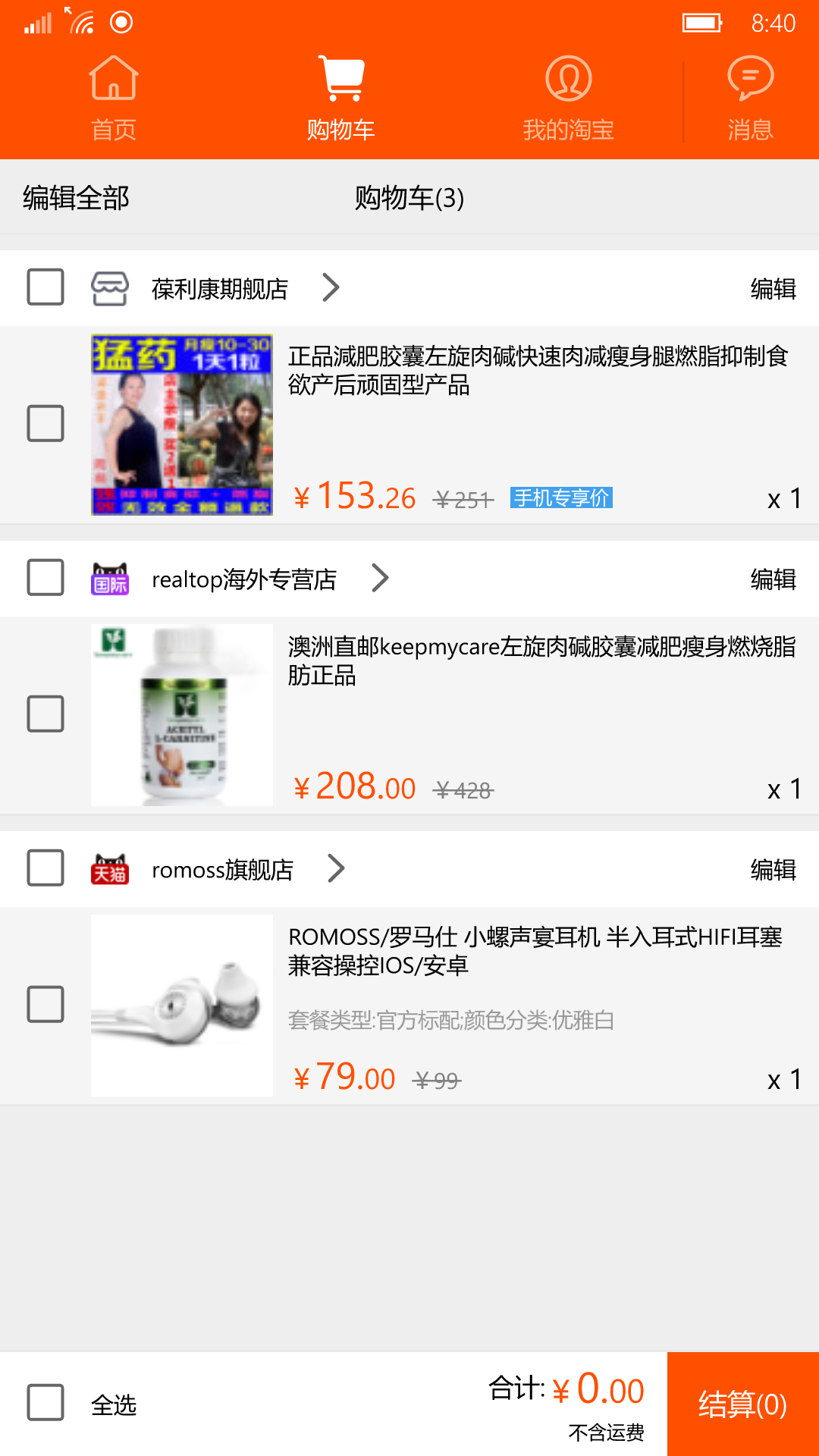
Task: Edit the realtop海外专营店 cart section
Action: [773, 579]
